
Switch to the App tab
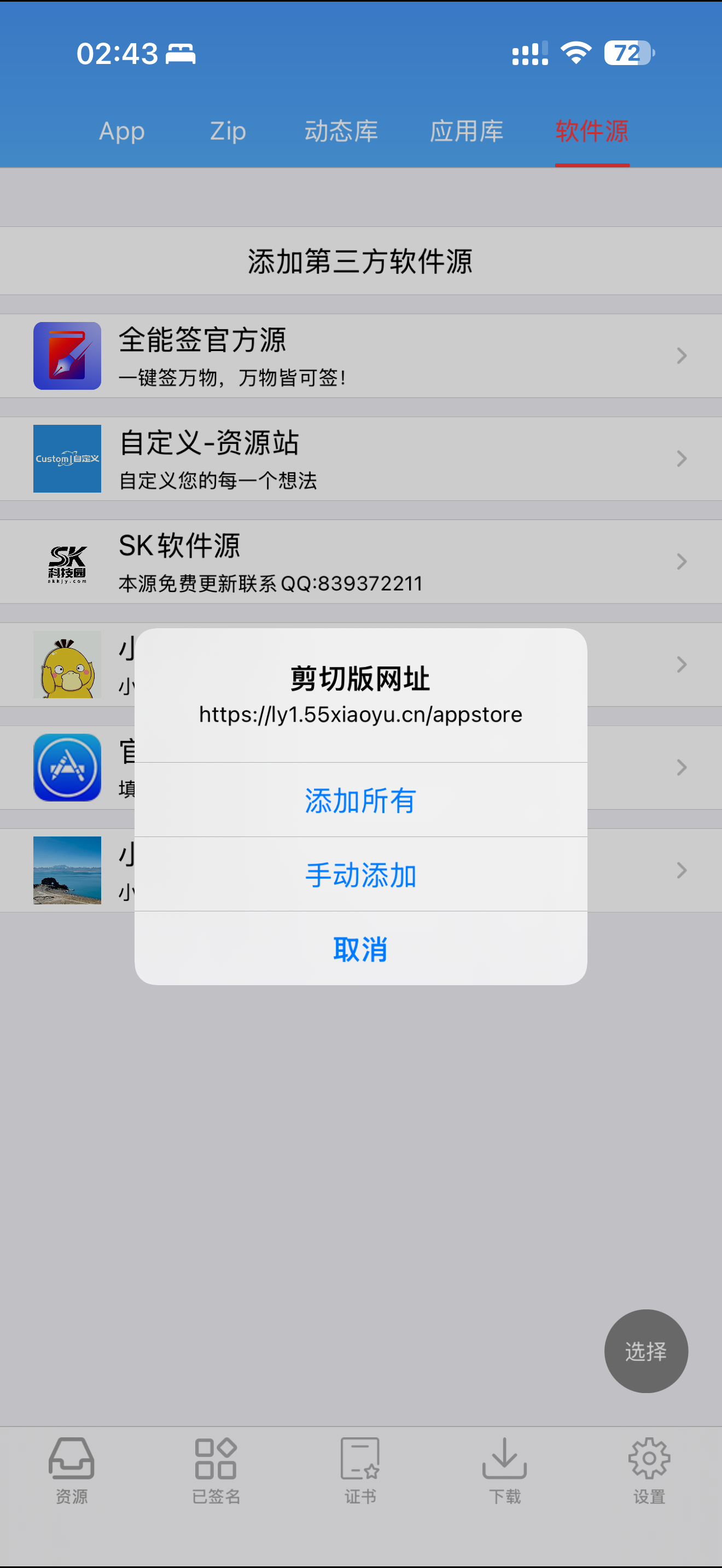tap(122, 131)
